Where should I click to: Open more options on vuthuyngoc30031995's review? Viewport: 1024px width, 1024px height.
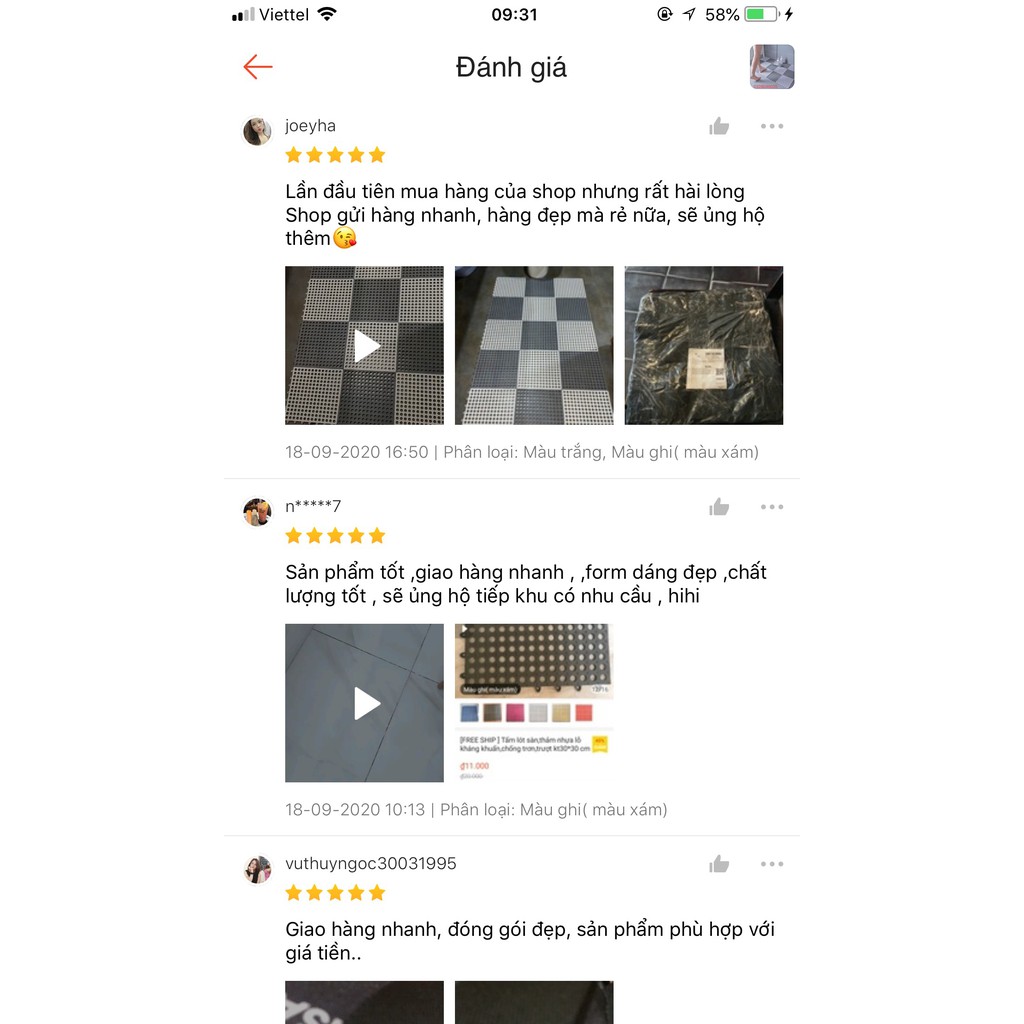771,865
